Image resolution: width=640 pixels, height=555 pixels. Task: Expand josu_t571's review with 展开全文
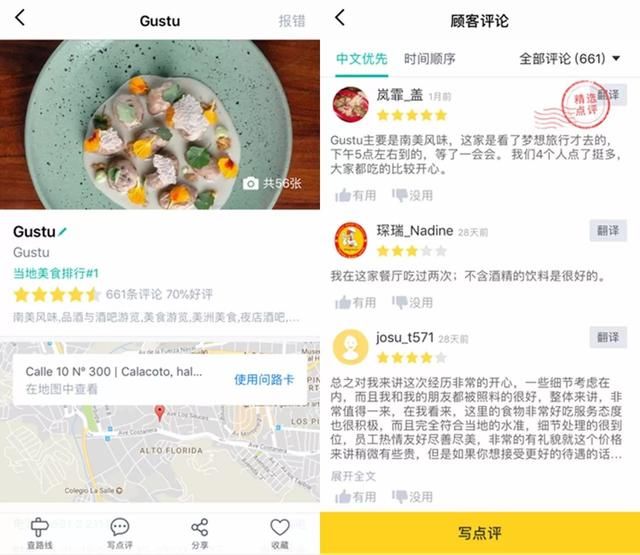click(x=356, y=476)
